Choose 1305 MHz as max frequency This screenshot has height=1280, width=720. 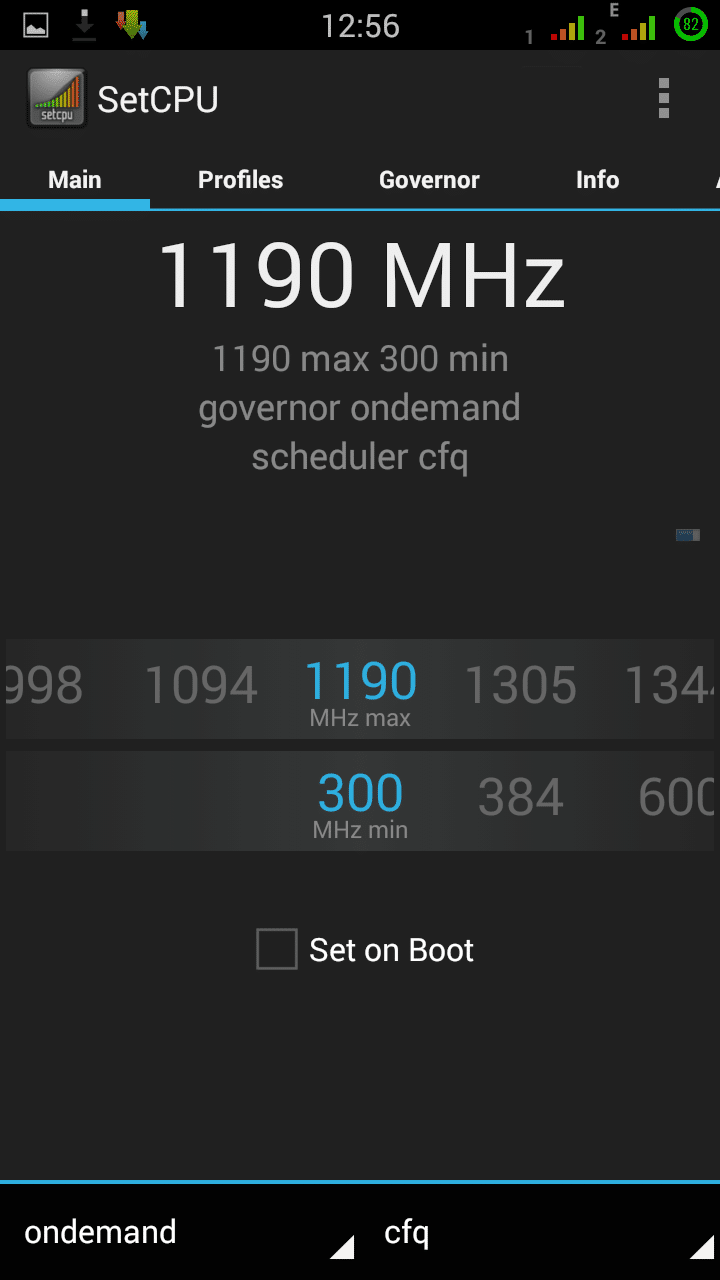coord(521,686)
